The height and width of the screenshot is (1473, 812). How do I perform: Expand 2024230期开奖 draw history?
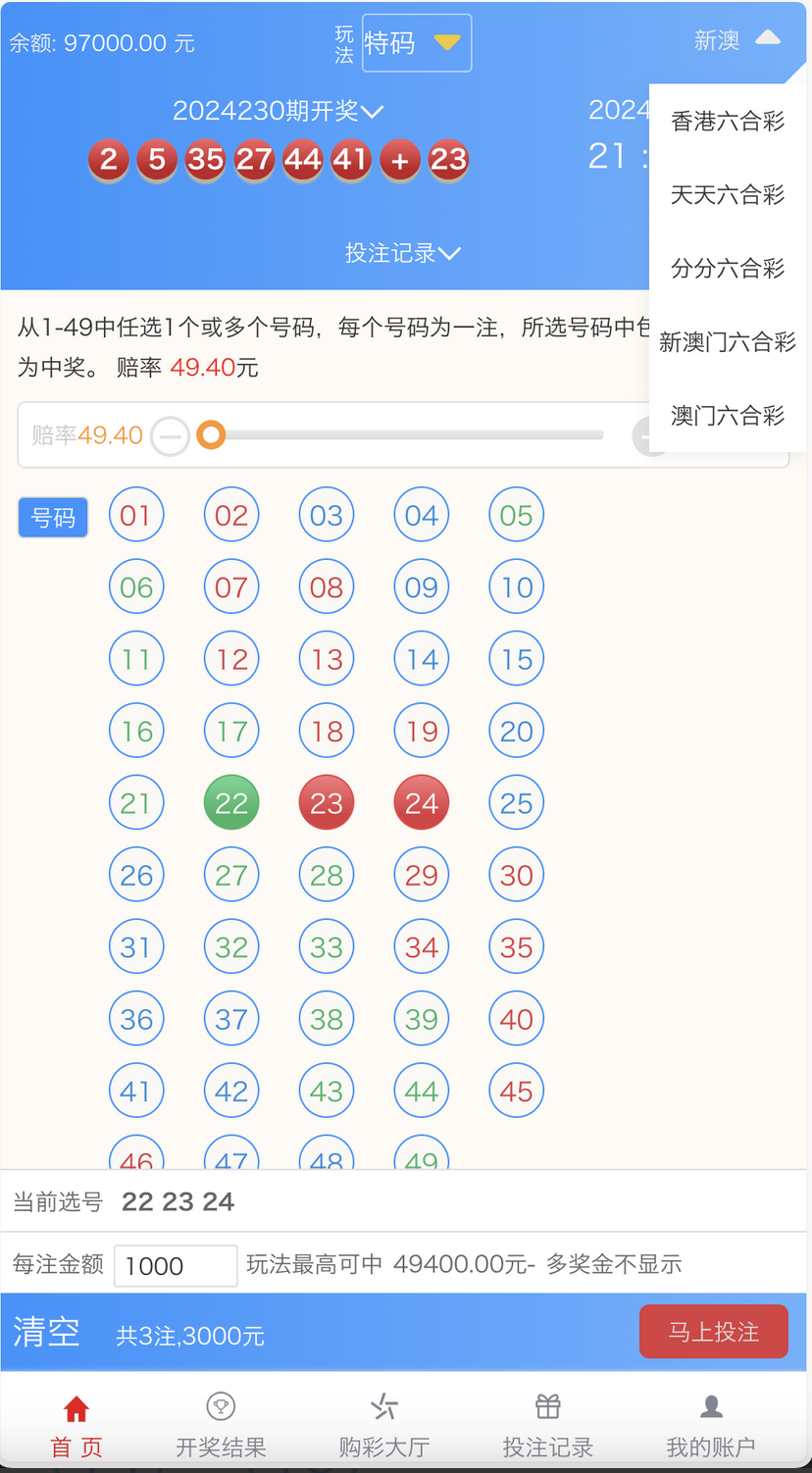[x=278, y=112]
